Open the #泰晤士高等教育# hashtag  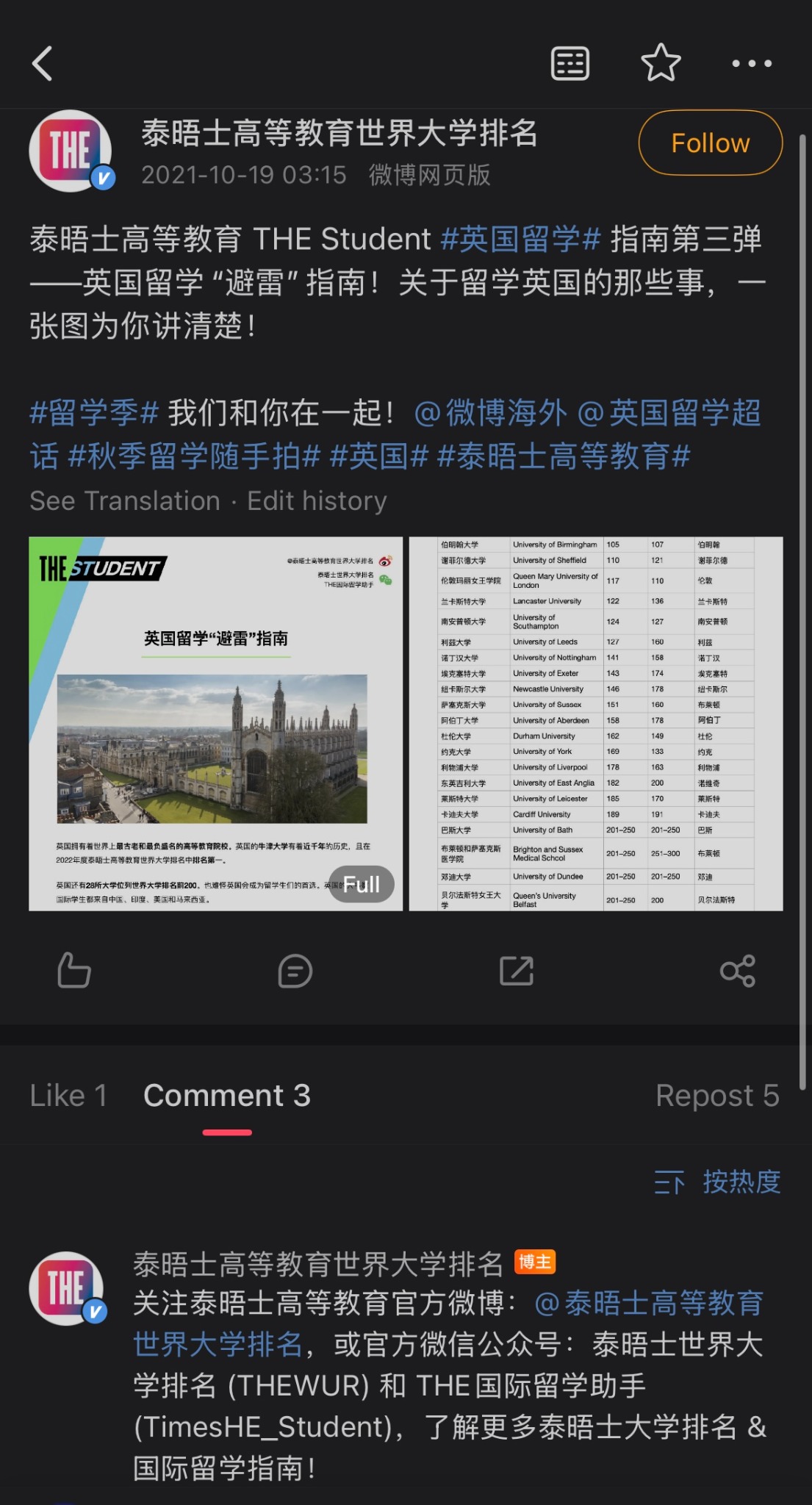click(563, 456)
